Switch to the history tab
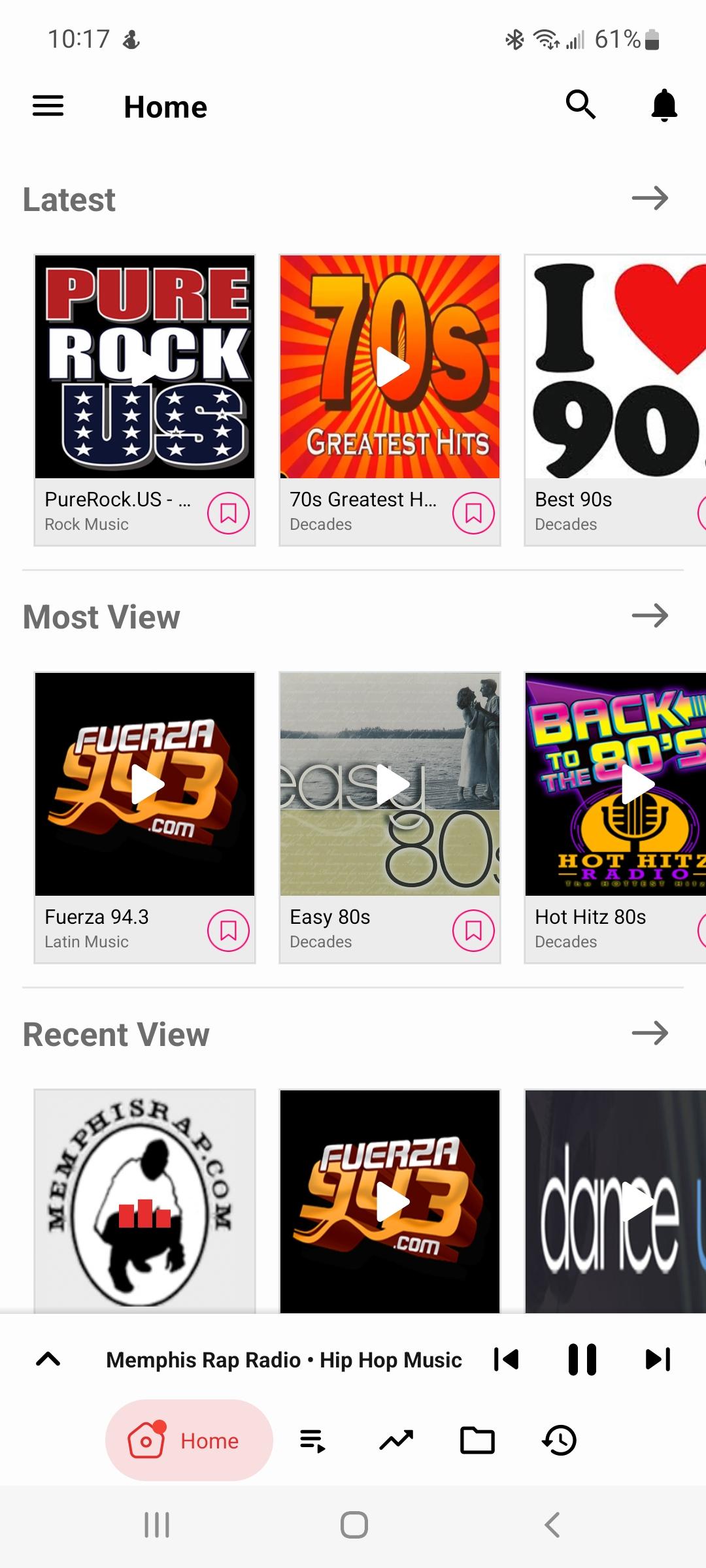The image size is (706, 1568). click(560, 1441)
